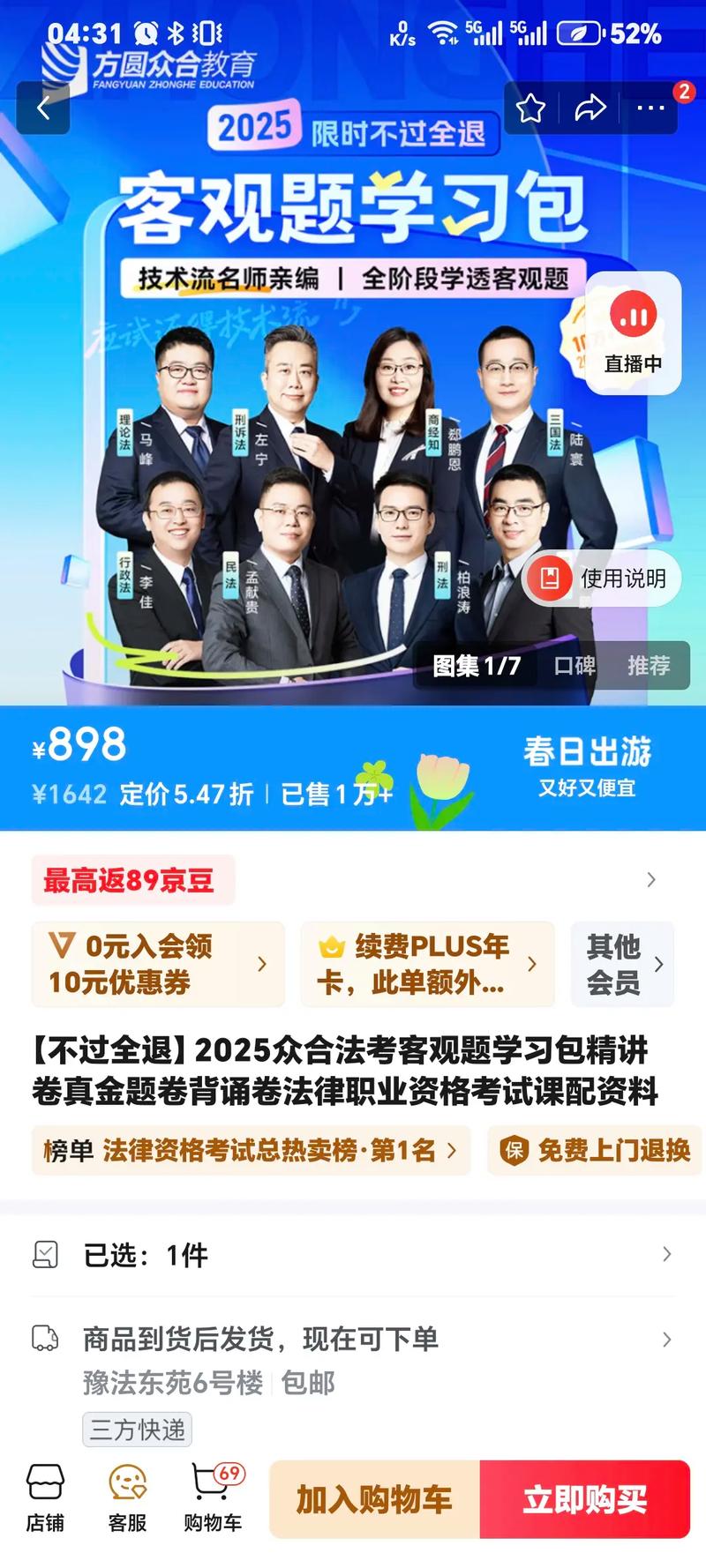Expand the 最高返89京豆 rebate details
706x1568 pixels.
(353, 879)
